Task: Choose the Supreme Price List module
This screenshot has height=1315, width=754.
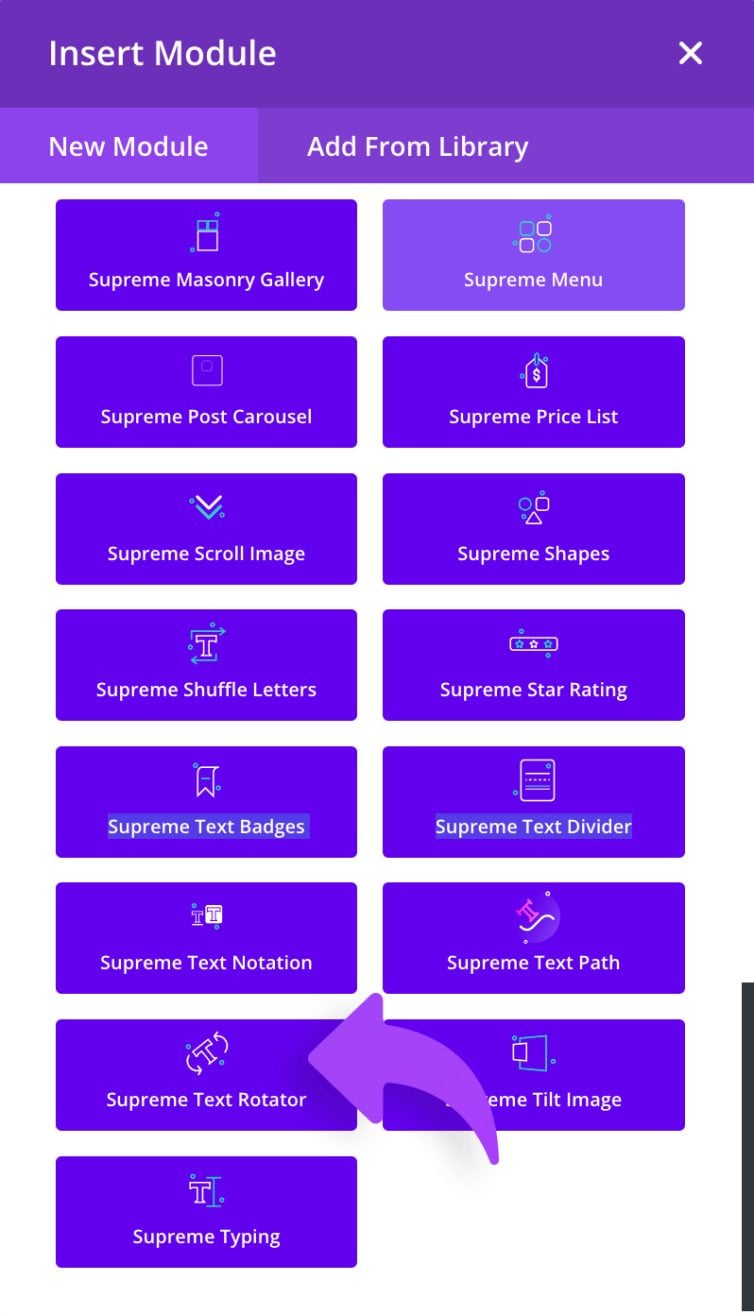Action: [x=533, y=392]
